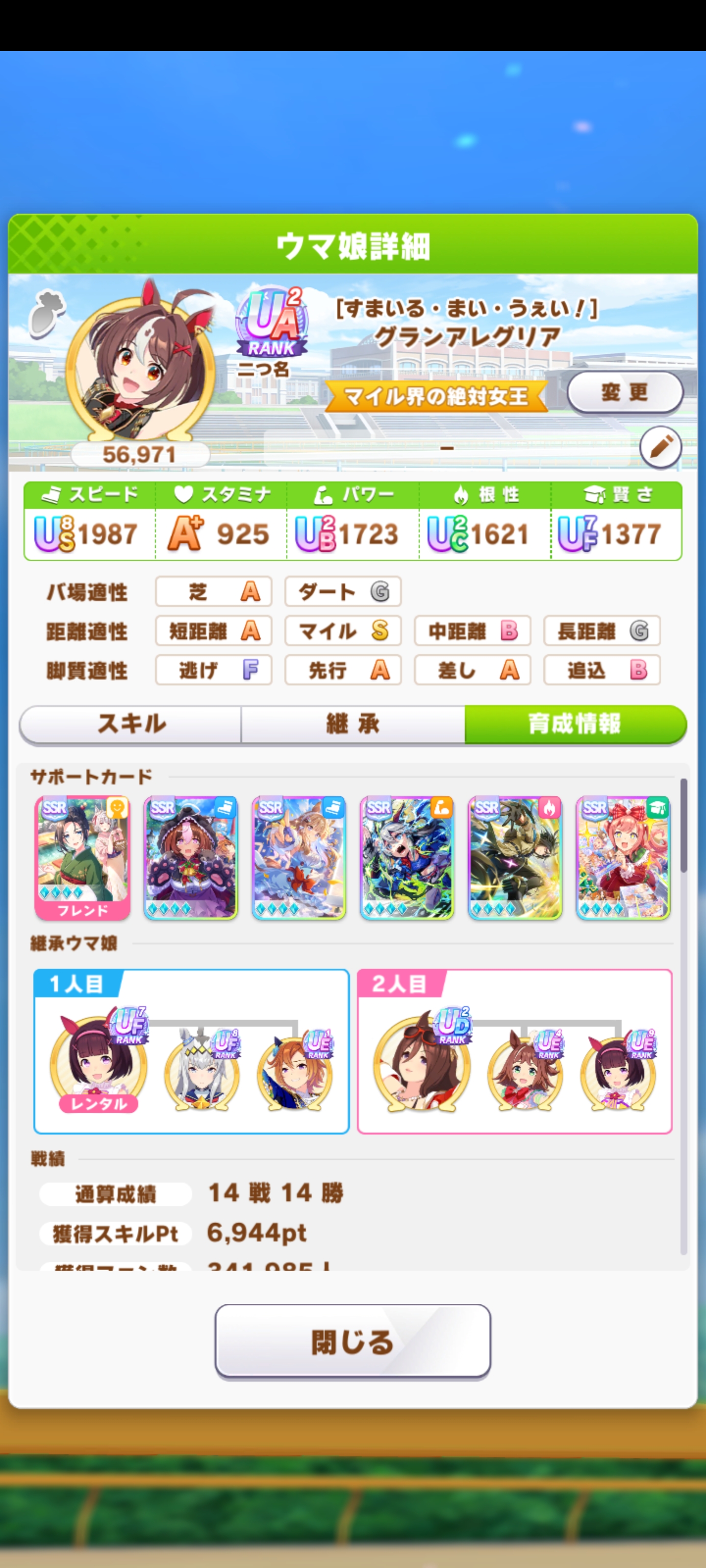The image size is (706, 1568).
Task: Edit the memo with the pencil icon
Action: click(x=660, y=447)
